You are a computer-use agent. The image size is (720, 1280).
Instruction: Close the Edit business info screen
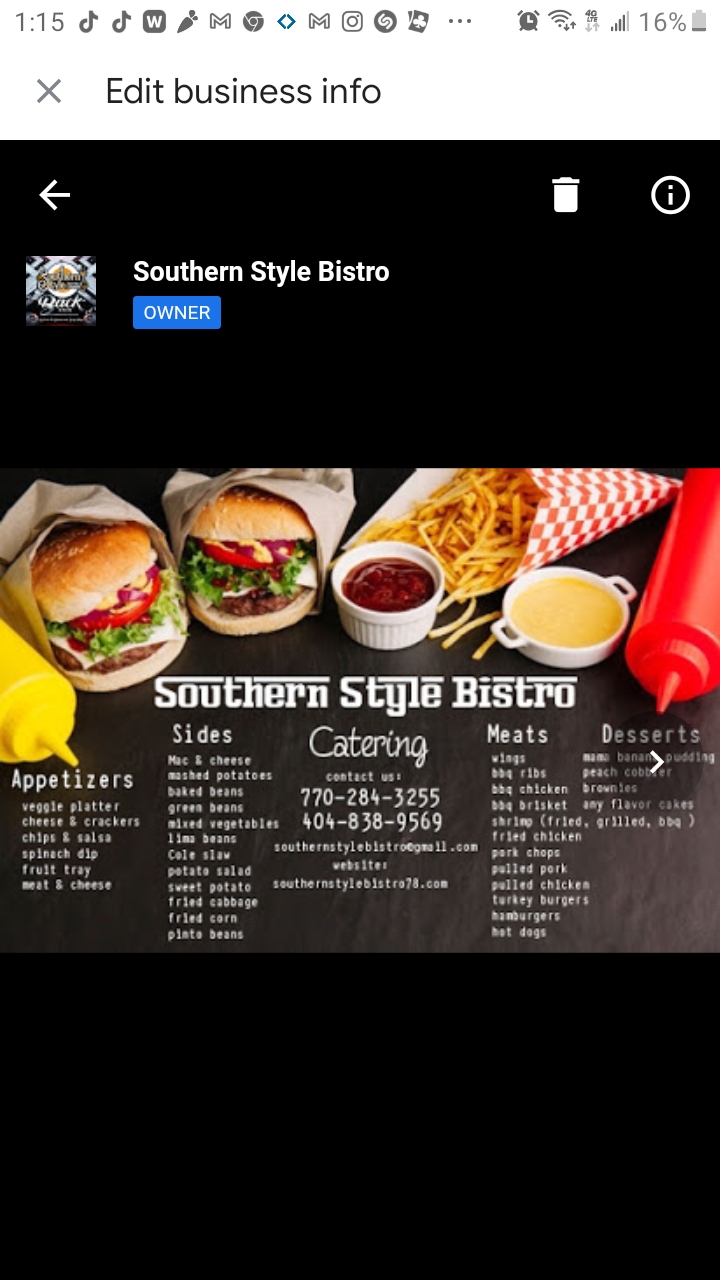[49, 92]
